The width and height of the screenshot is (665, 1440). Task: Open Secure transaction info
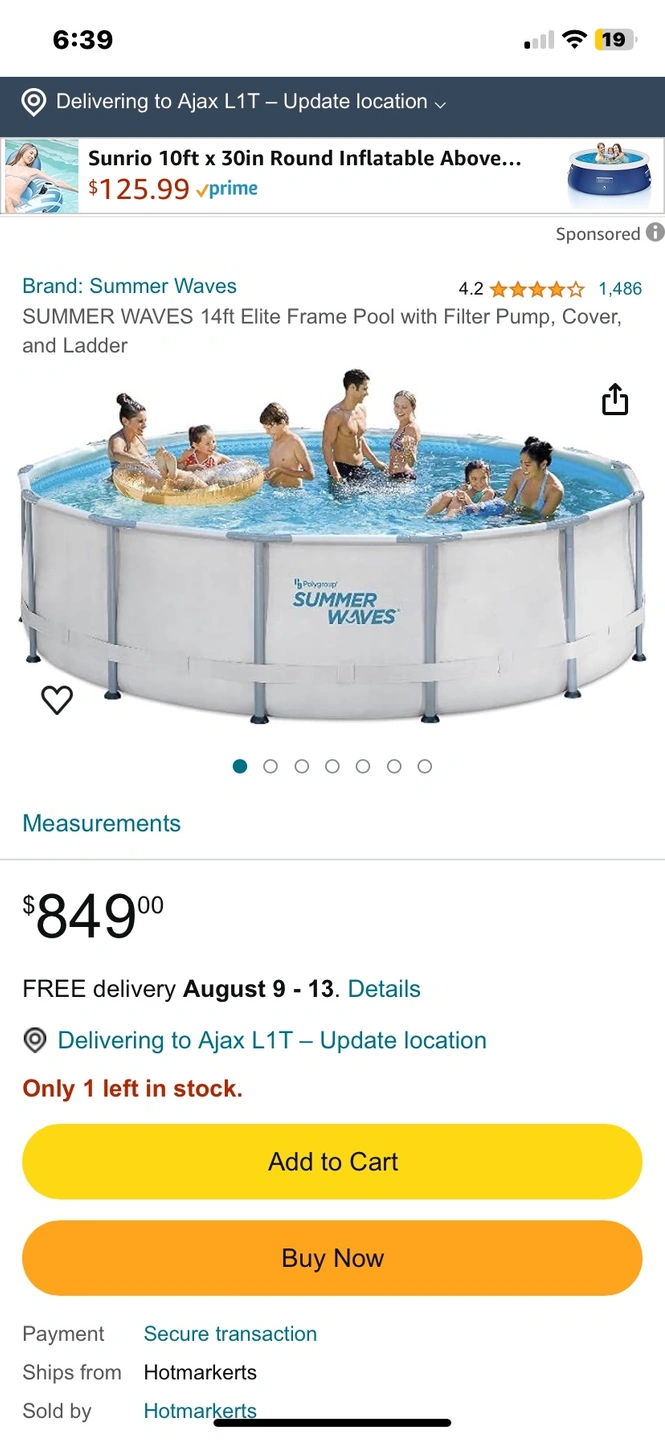click(230, 1334)
